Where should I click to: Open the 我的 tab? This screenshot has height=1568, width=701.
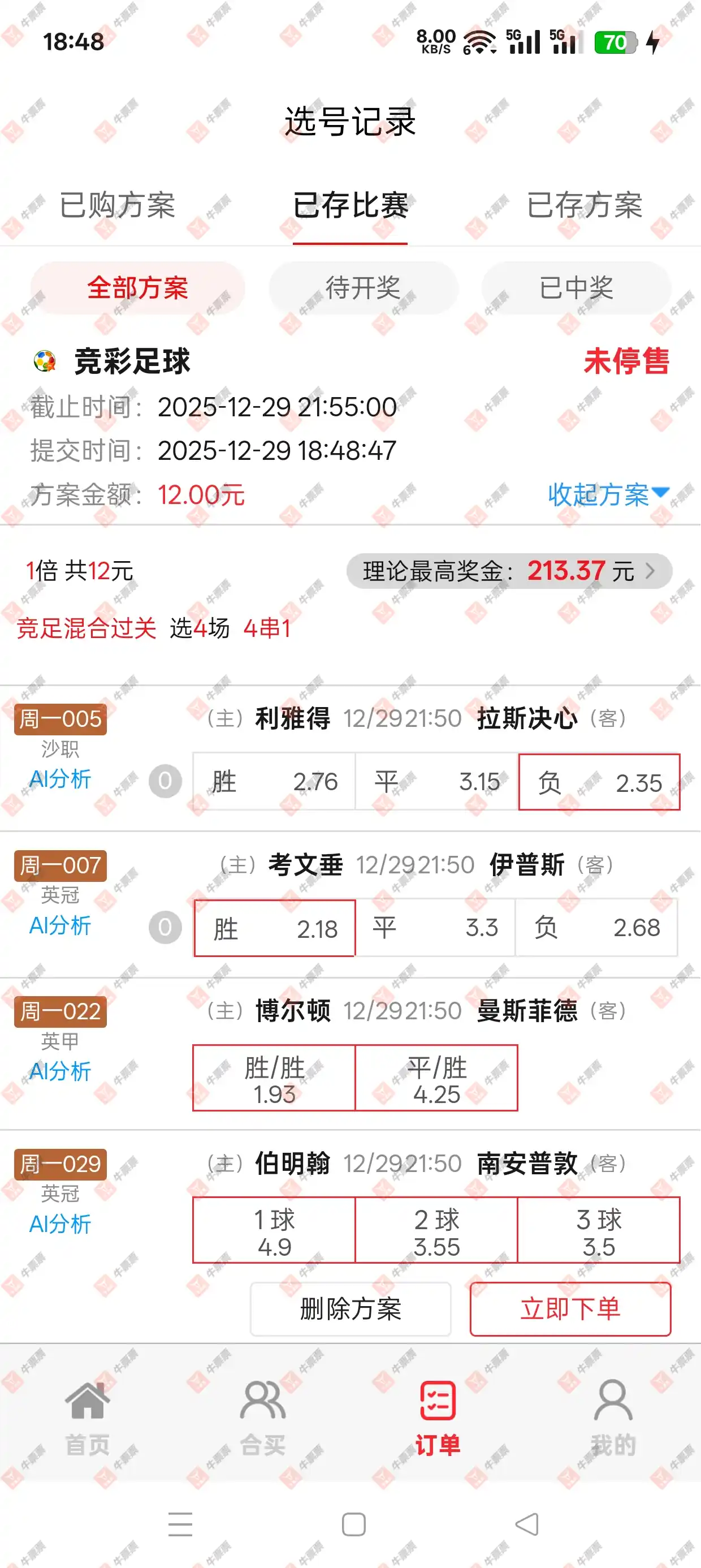tap(613, 1418)
